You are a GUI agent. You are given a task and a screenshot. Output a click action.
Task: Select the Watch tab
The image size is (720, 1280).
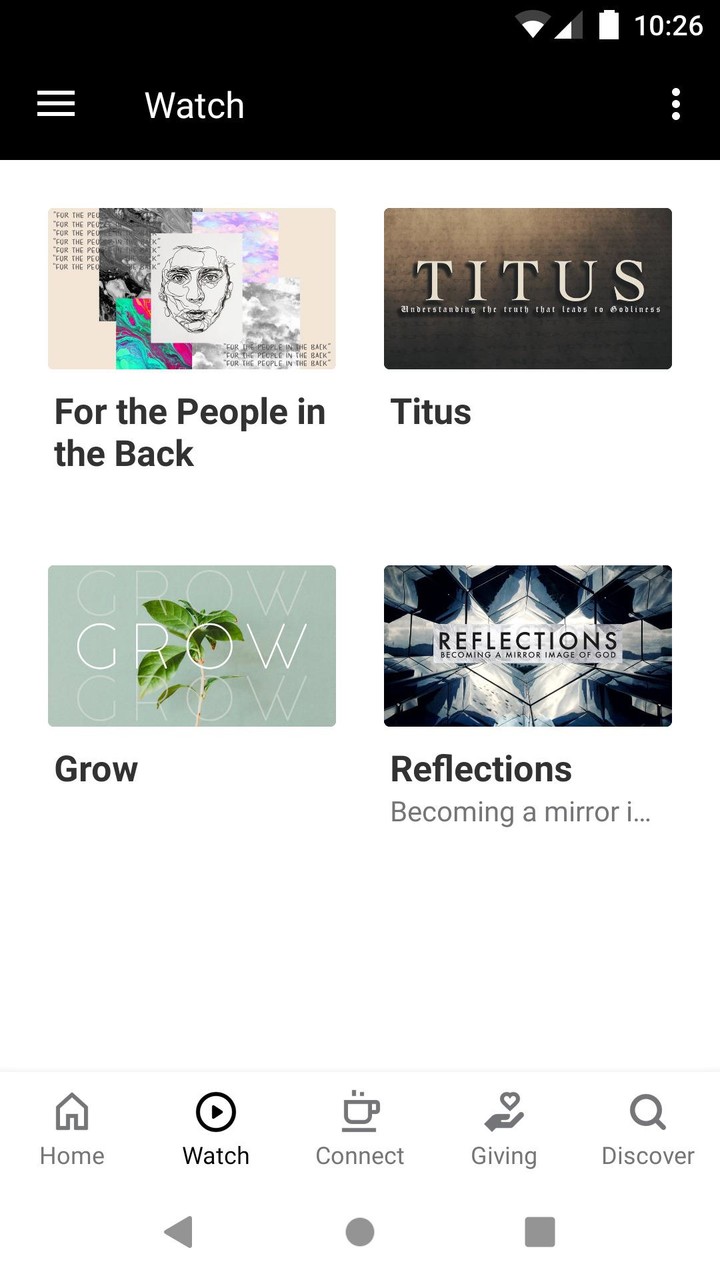pos(216,1130)
